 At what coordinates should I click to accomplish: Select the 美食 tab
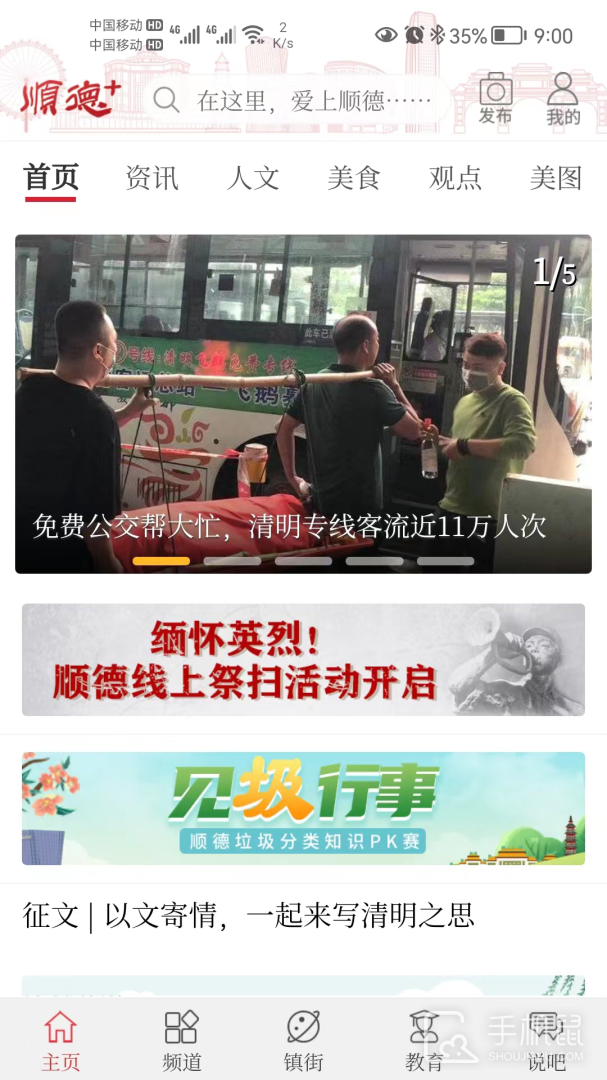tap(354, 178)
